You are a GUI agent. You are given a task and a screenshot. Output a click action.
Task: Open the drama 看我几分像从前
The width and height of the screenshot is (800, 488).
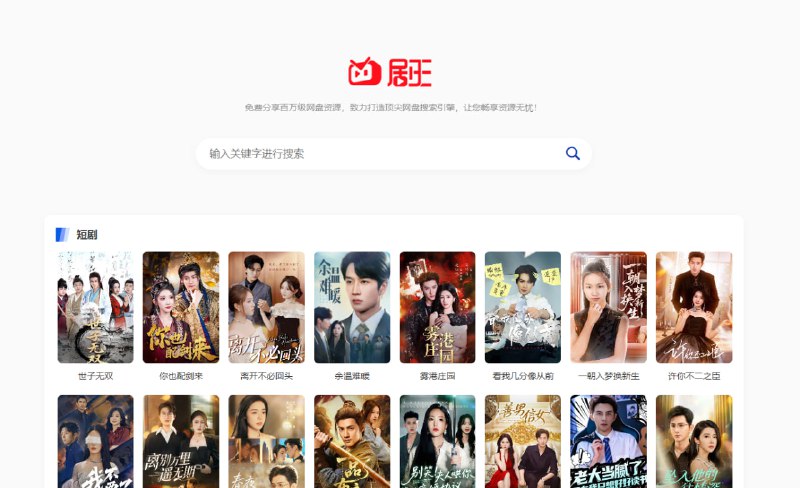pos(523,307)
